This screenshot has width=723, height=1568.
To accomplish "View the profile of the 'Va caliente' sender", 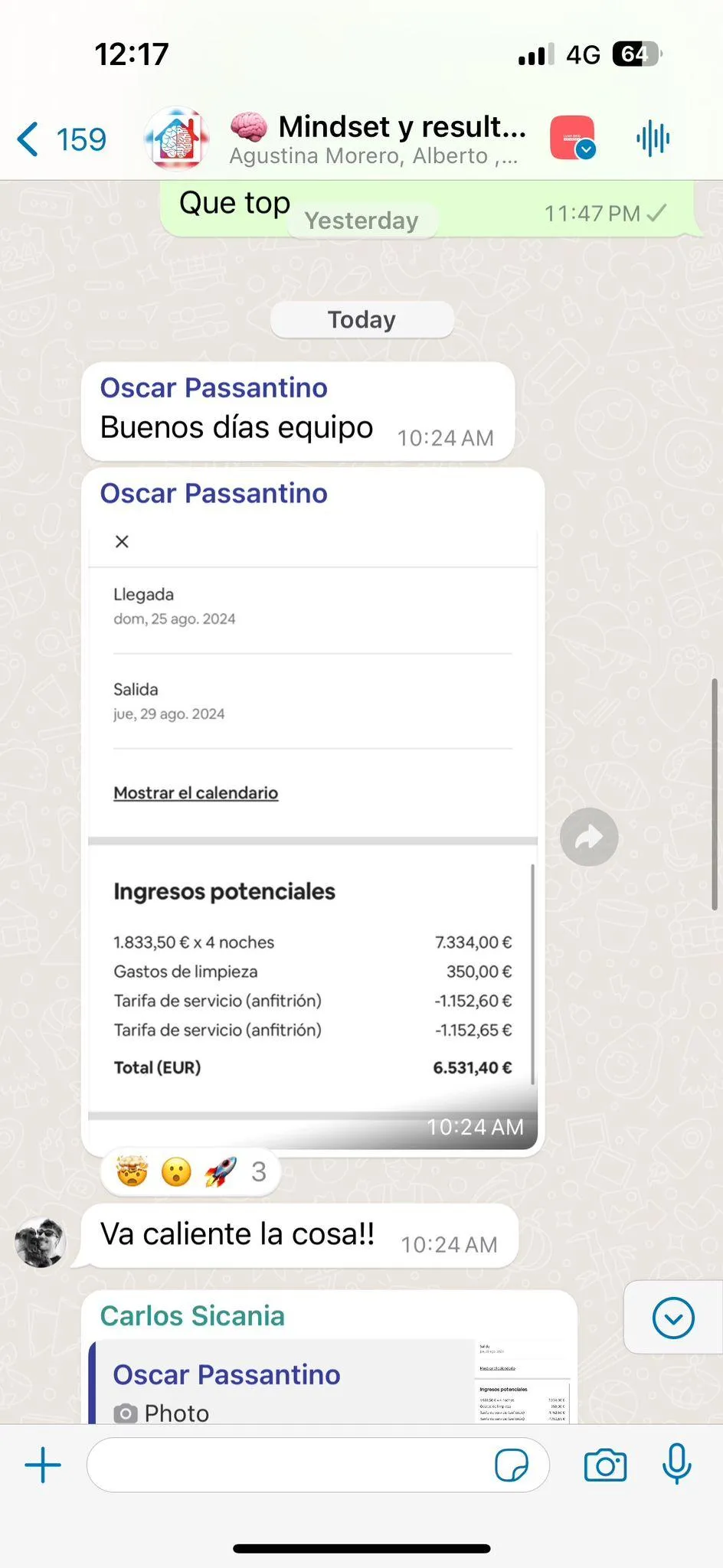I will [x=41, y=1242].
